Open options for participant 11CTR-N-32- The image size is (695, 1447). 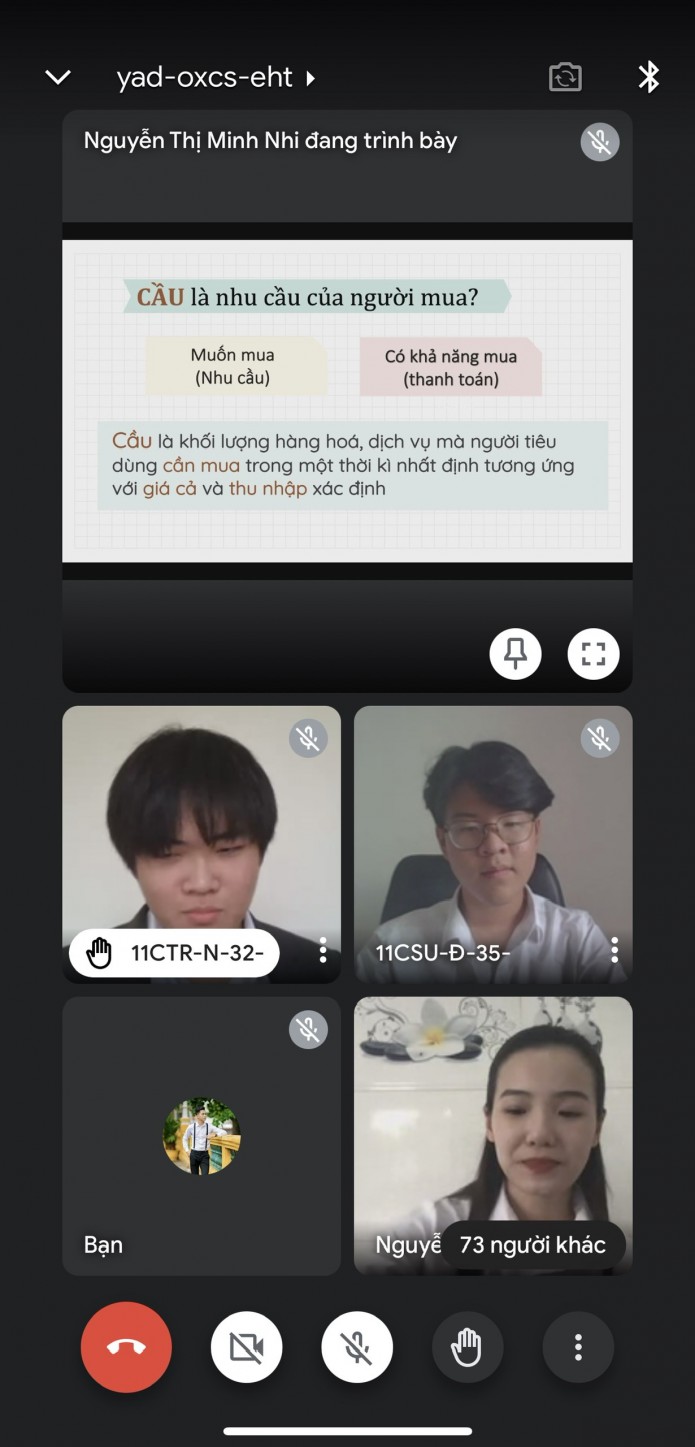click(x=322, y=951)
